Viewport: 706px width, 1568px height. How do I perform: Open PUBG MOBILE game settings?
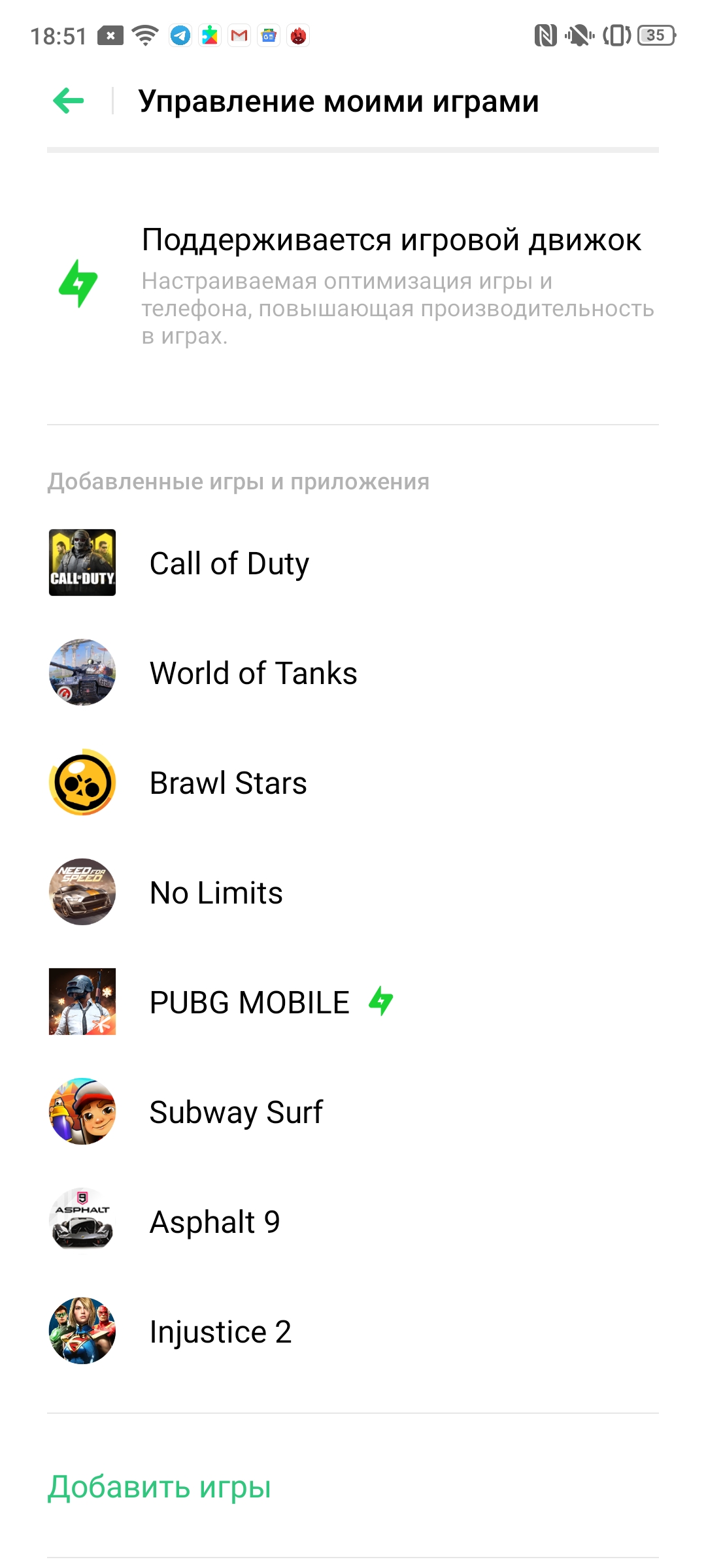click(249, 1002)
